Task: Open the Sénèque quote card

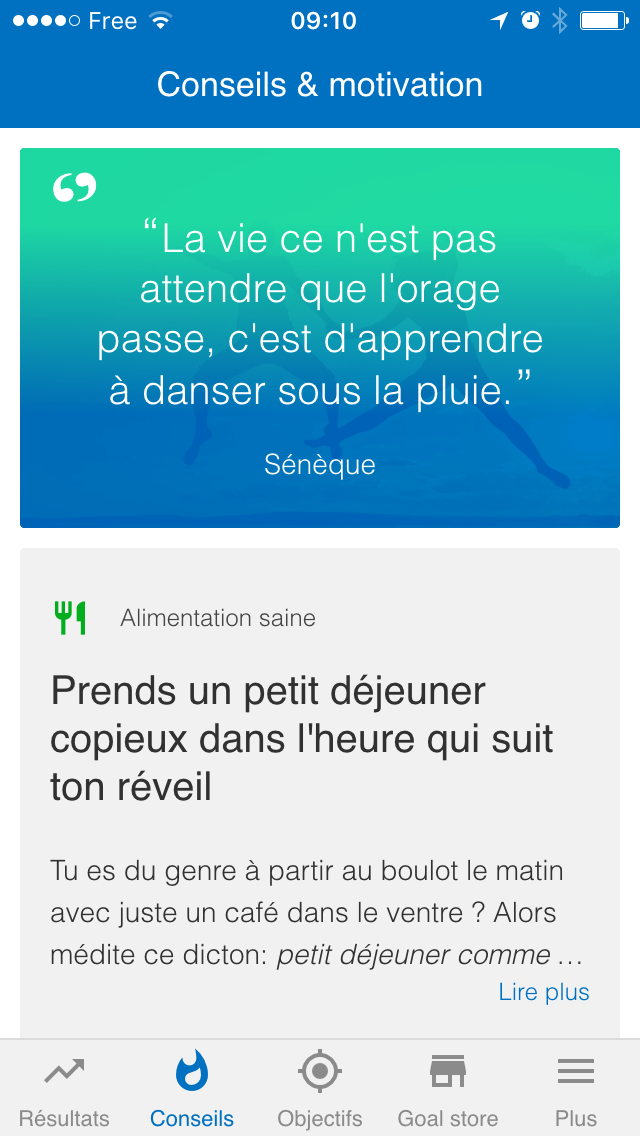Action: (320, 338)
